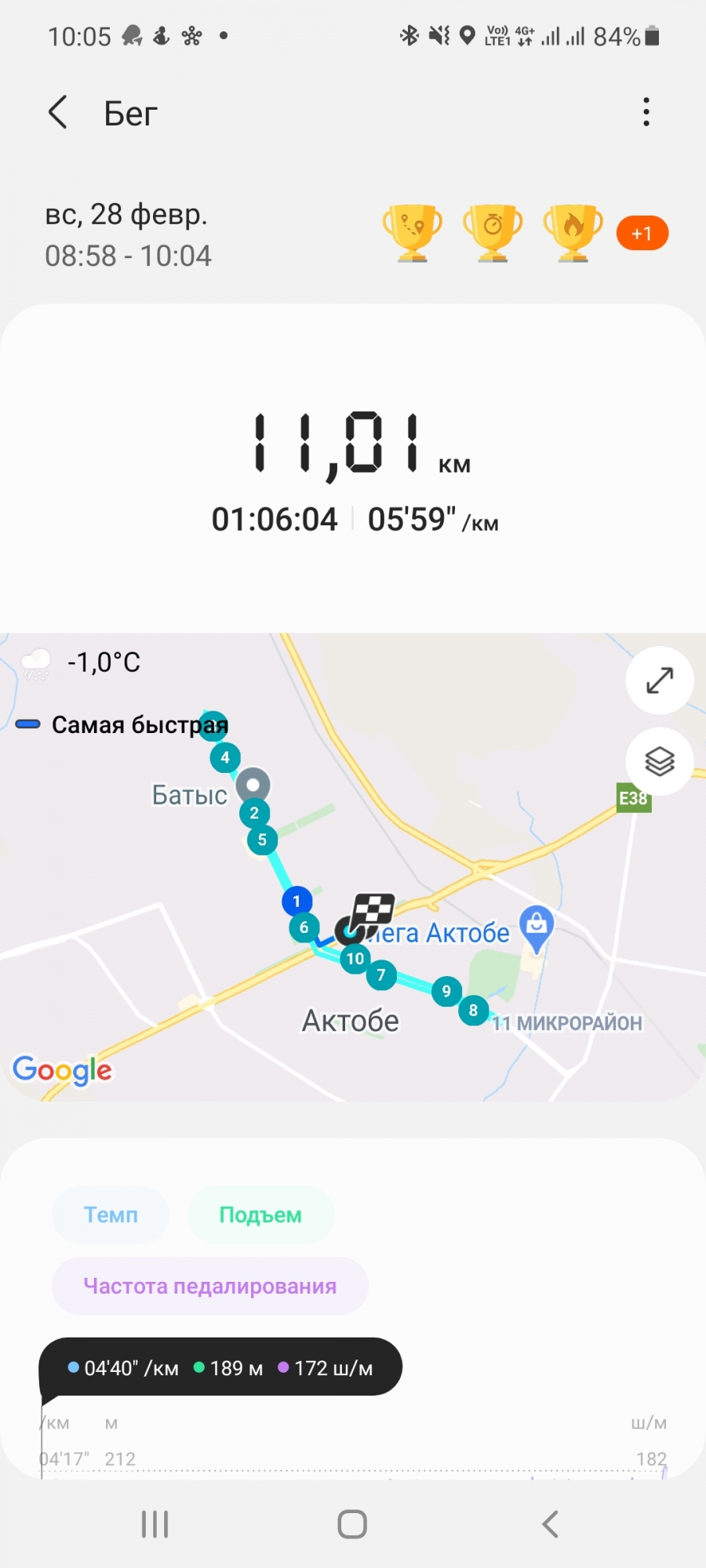
Task: Toggle the Подъем chart chip
Action: pyautogui.click(x=260, y=1214)
